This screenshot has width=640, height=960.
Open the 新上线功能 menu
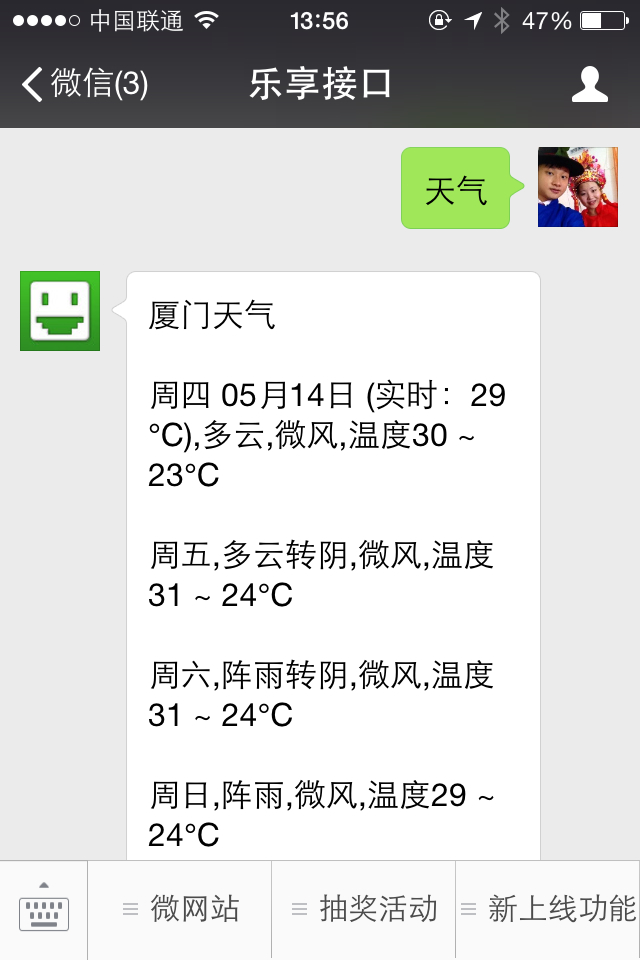point(548,909)
